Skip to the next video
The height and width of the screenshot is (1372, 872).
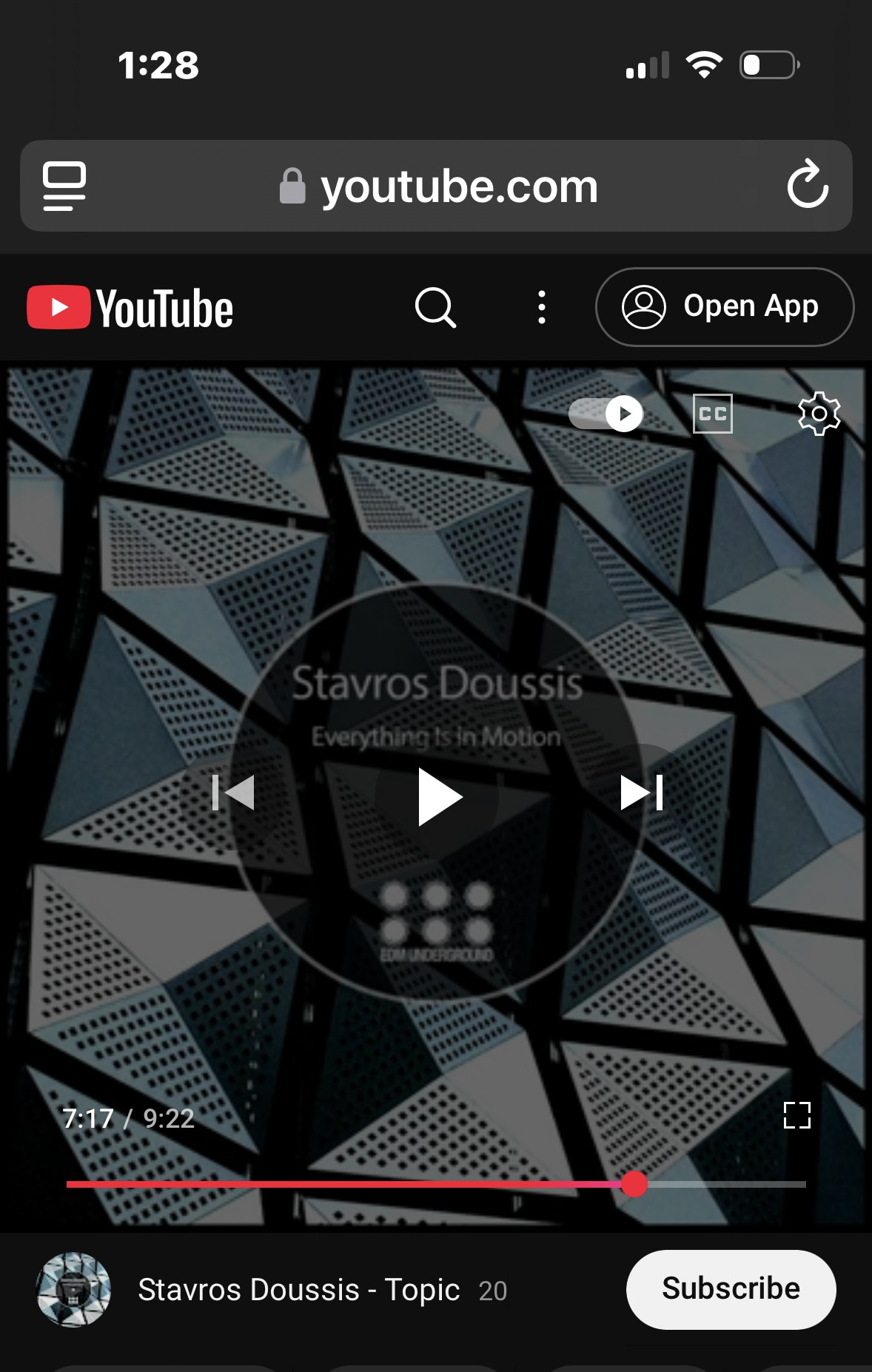(641, 793)
